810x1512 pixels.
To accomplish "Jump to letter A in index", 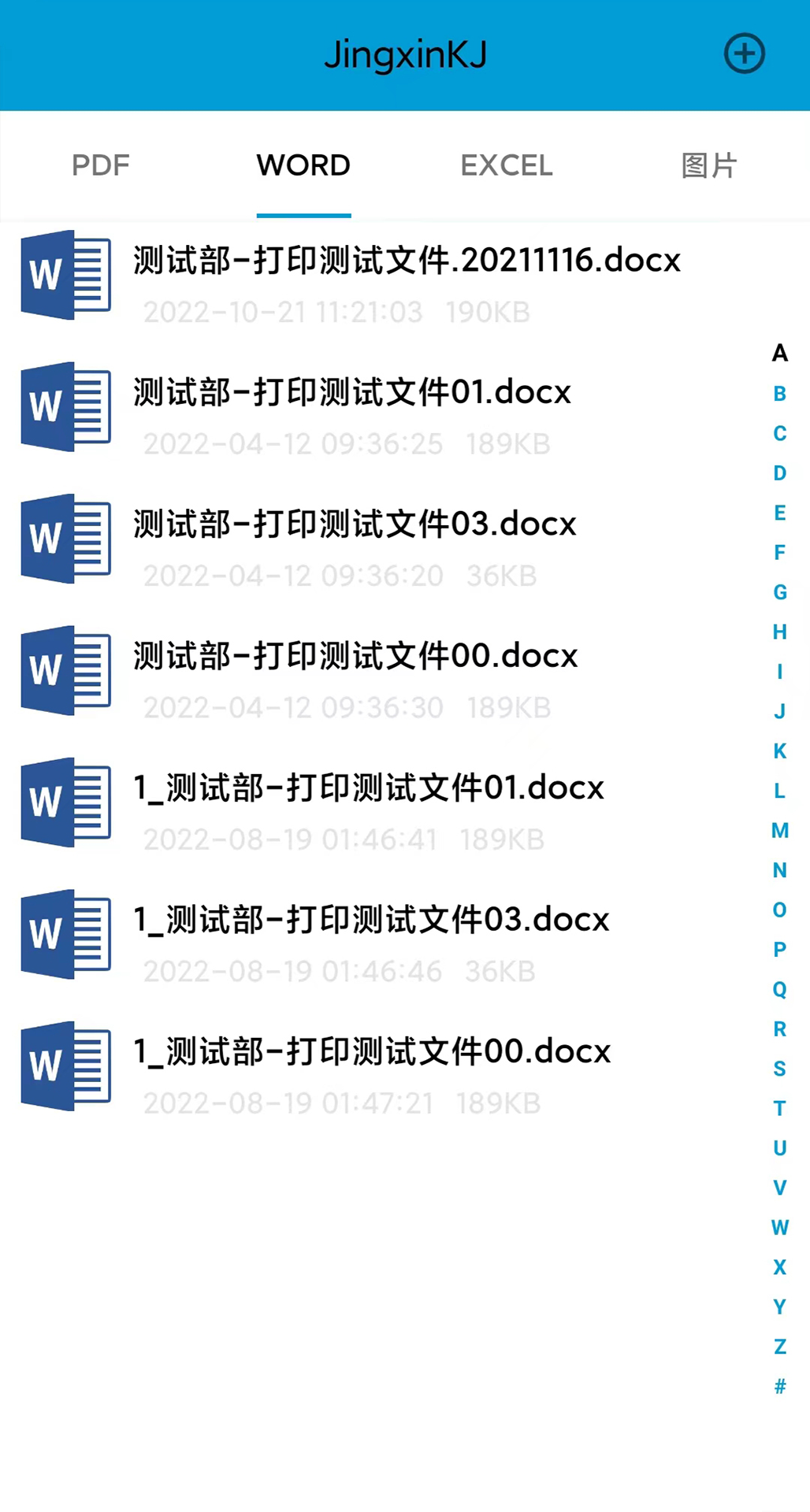I will coord(779,354).
